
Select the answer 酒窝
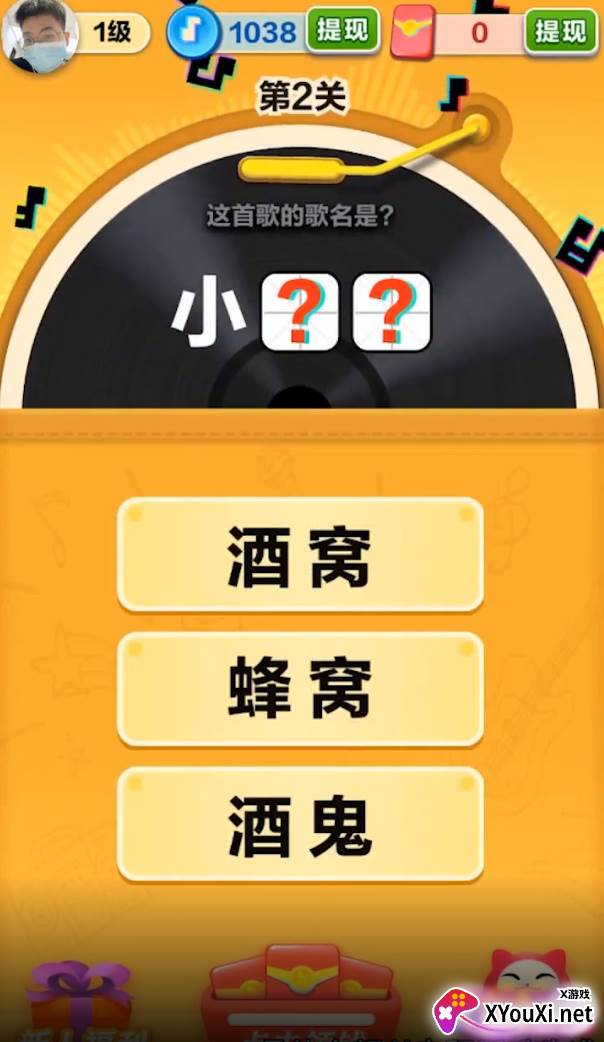tap(300, 555)
